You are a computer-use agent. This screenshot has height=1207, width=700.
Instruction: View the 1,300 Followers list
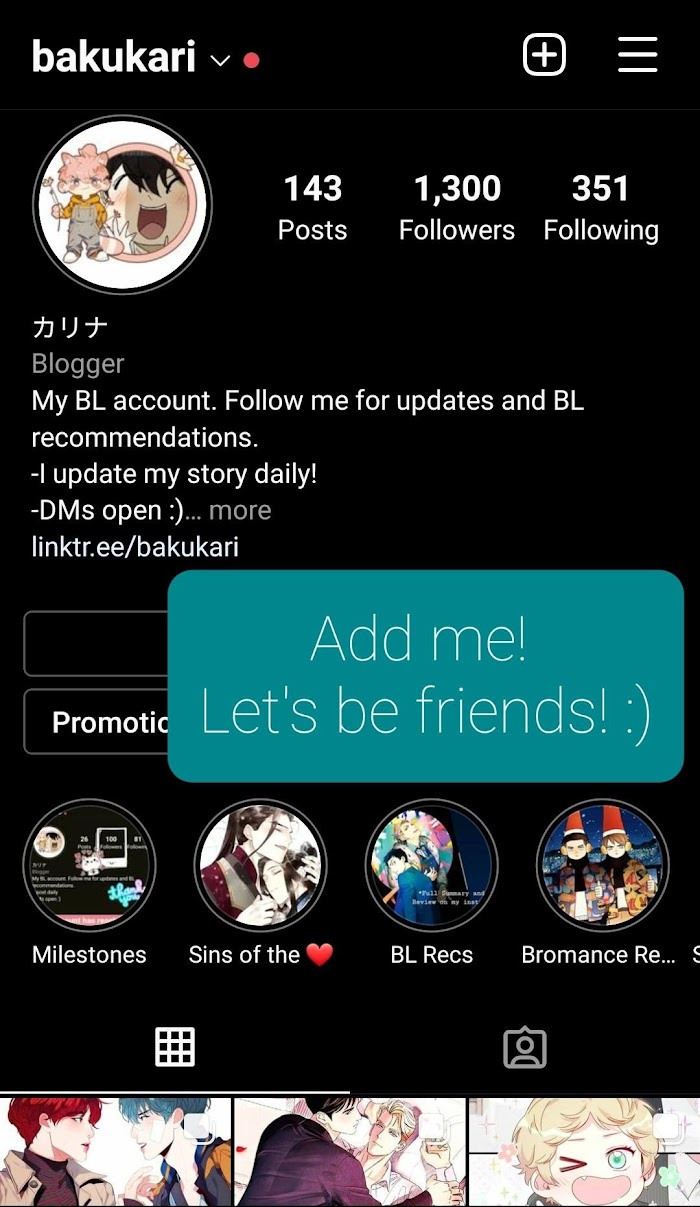pos(457,207)
